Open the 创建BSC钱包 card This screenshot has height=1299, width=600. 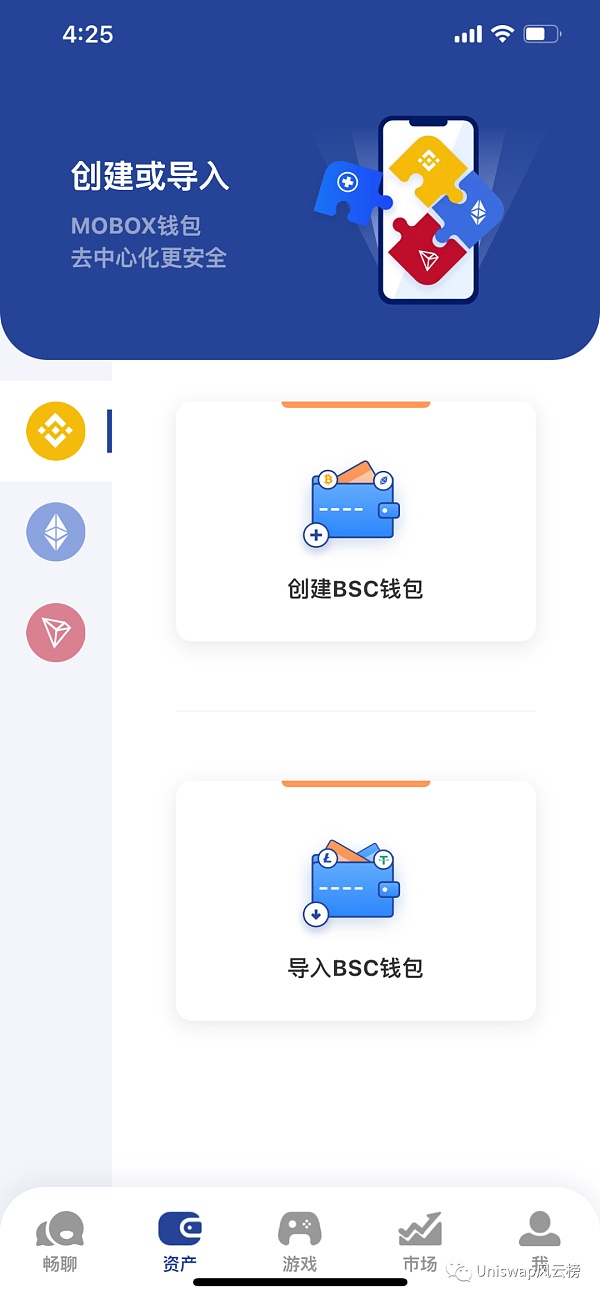click(x=355, y=522)
